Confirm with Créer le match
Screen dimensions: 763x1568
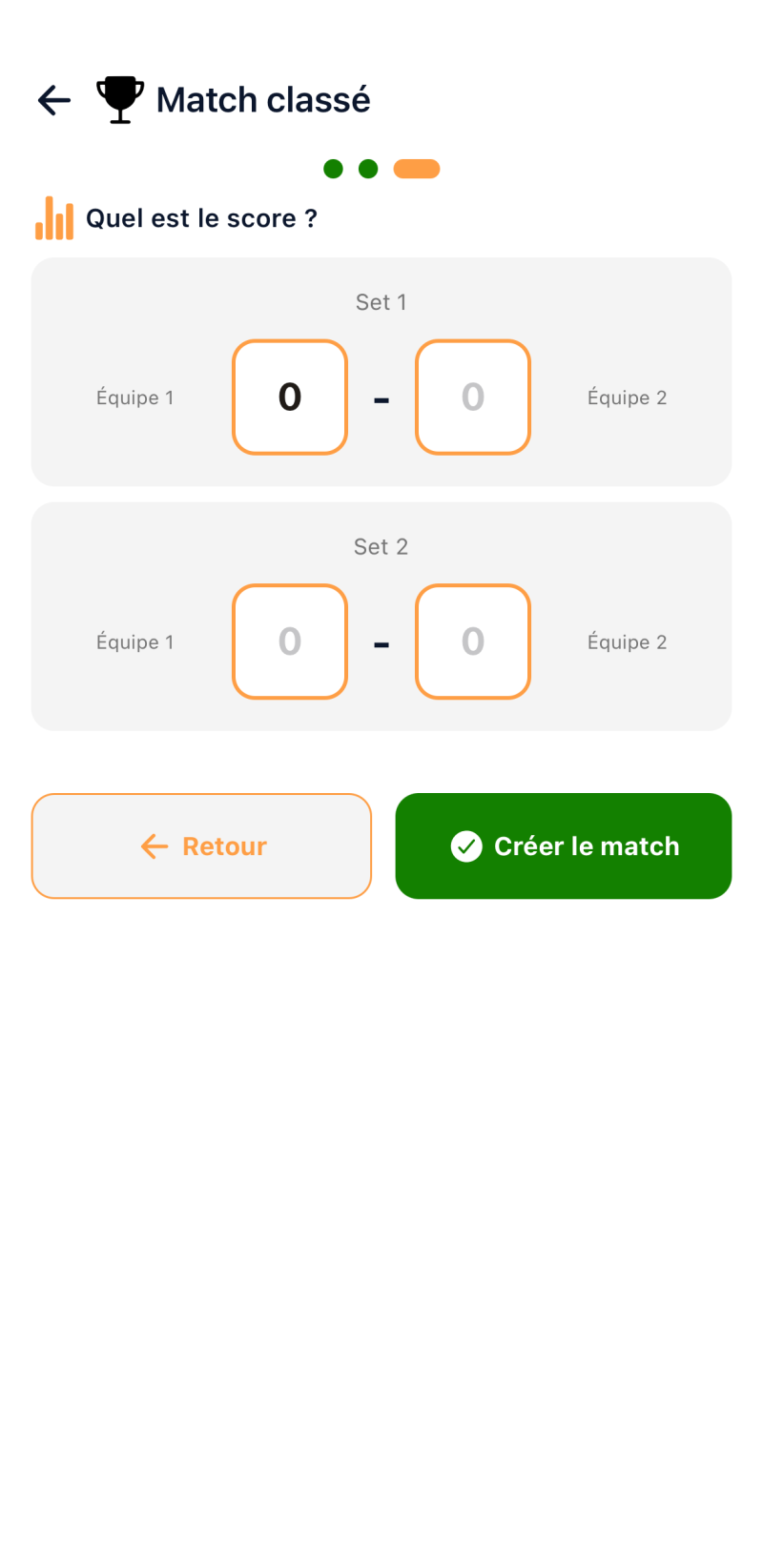(x=563, y=845)
